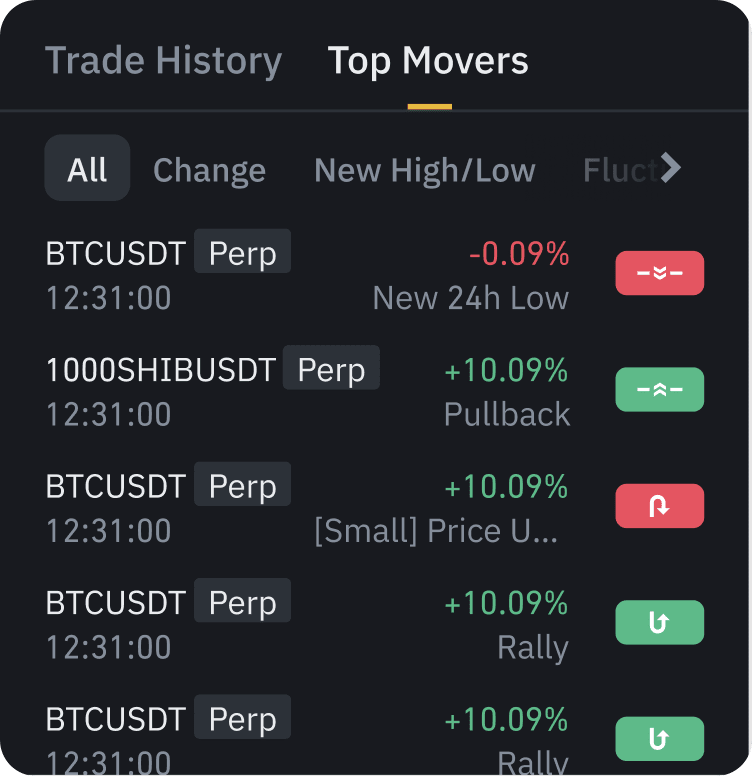
Task: Click the red New 24h Low indicator icon
Action: (x=659, y=272)
